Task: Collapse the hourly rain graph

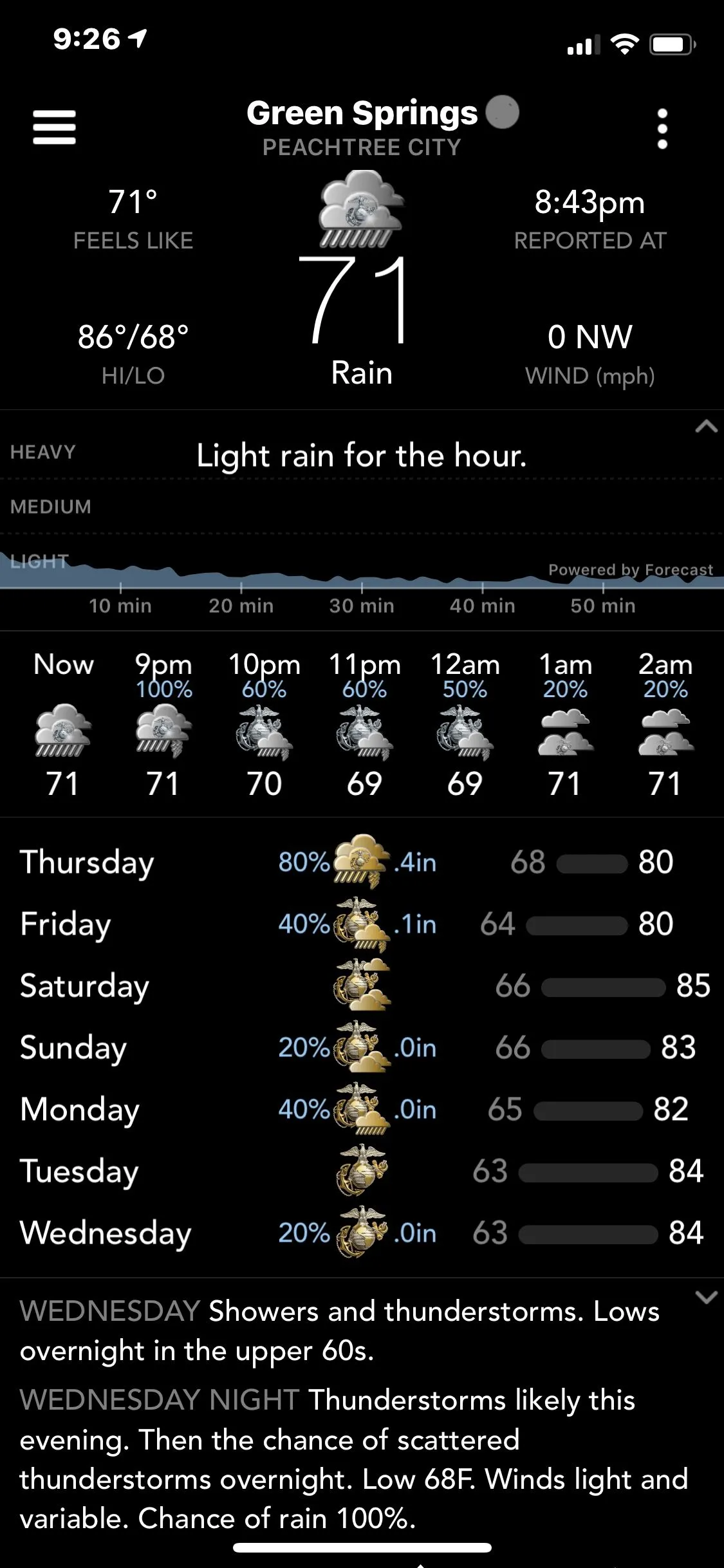Action: pyautogui.click(x=706, y=427)
